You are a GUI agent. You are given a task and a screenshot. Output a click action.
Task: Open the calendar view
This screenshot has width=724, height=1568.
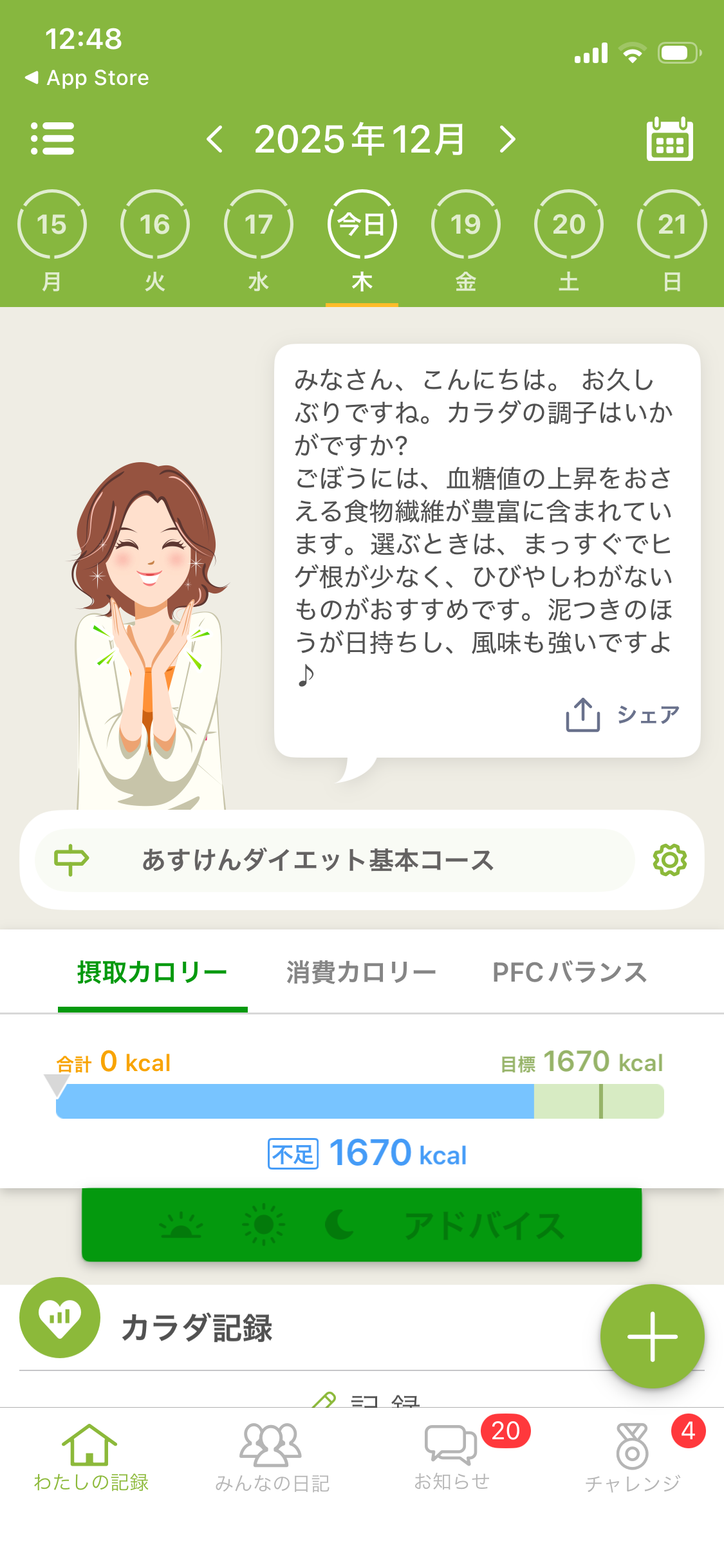coord(669,139)
